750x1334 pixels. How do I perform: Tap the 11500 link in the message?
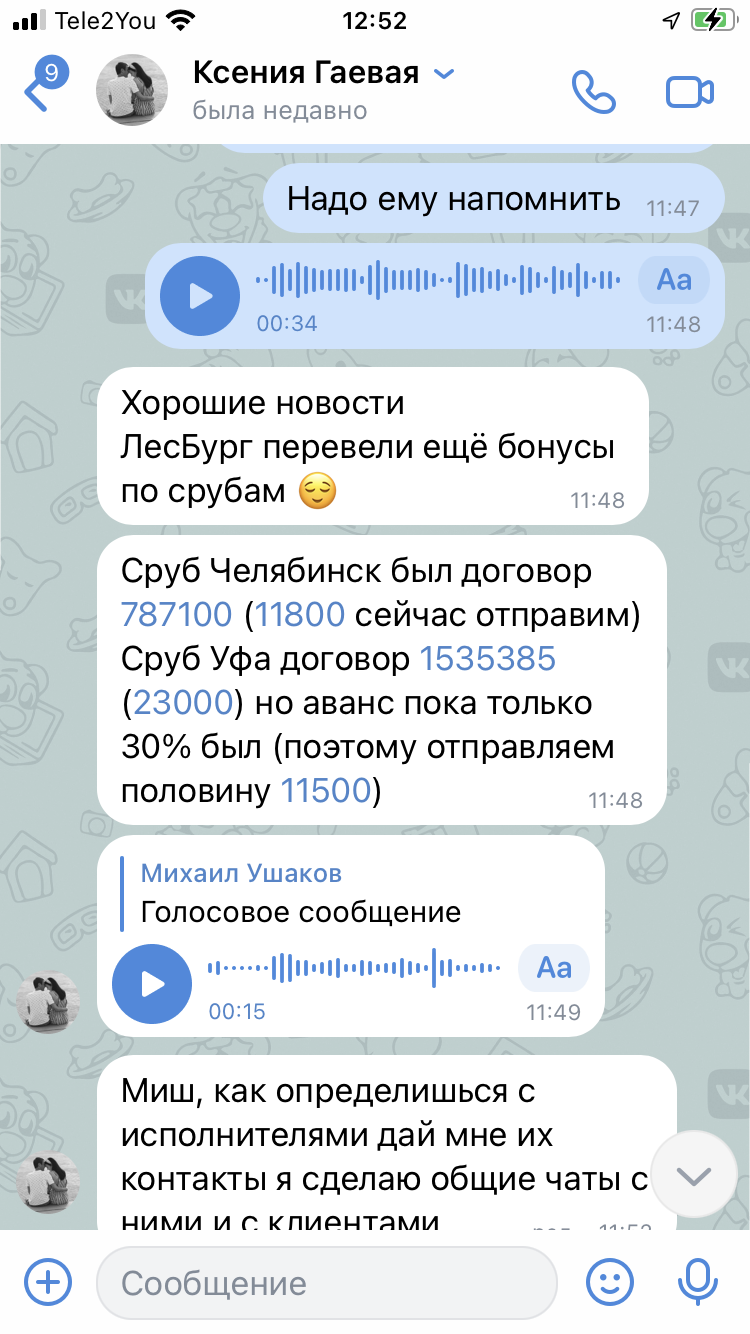[326, 791]
